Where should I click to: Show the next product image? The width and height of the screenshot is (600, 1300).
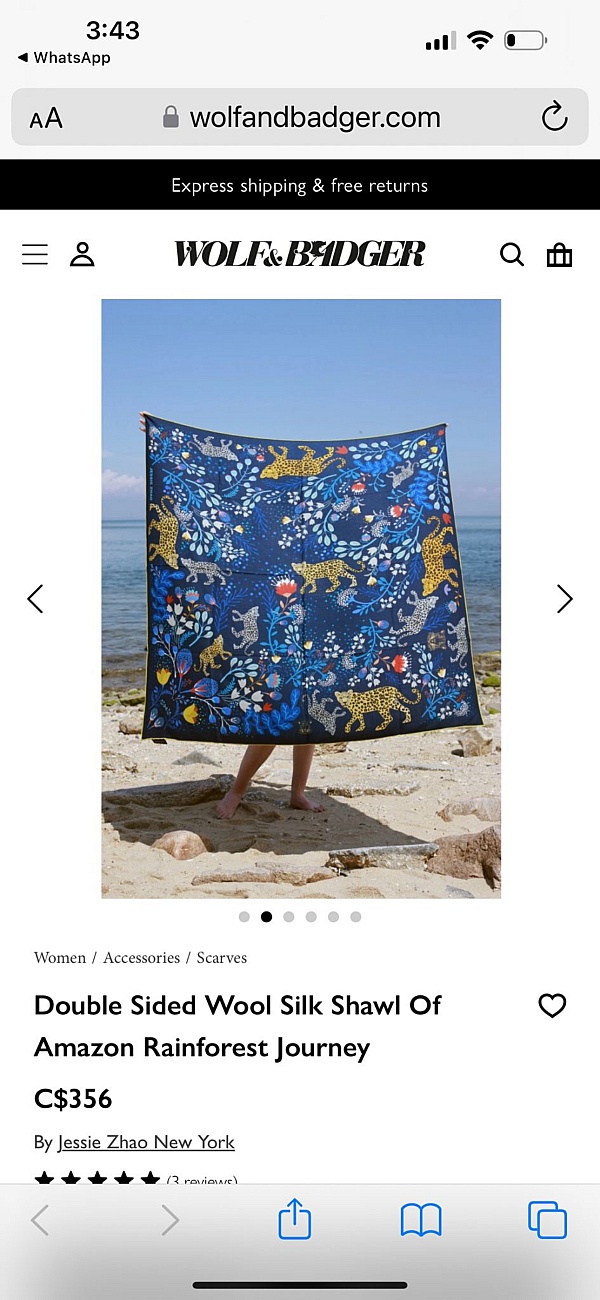565,599
